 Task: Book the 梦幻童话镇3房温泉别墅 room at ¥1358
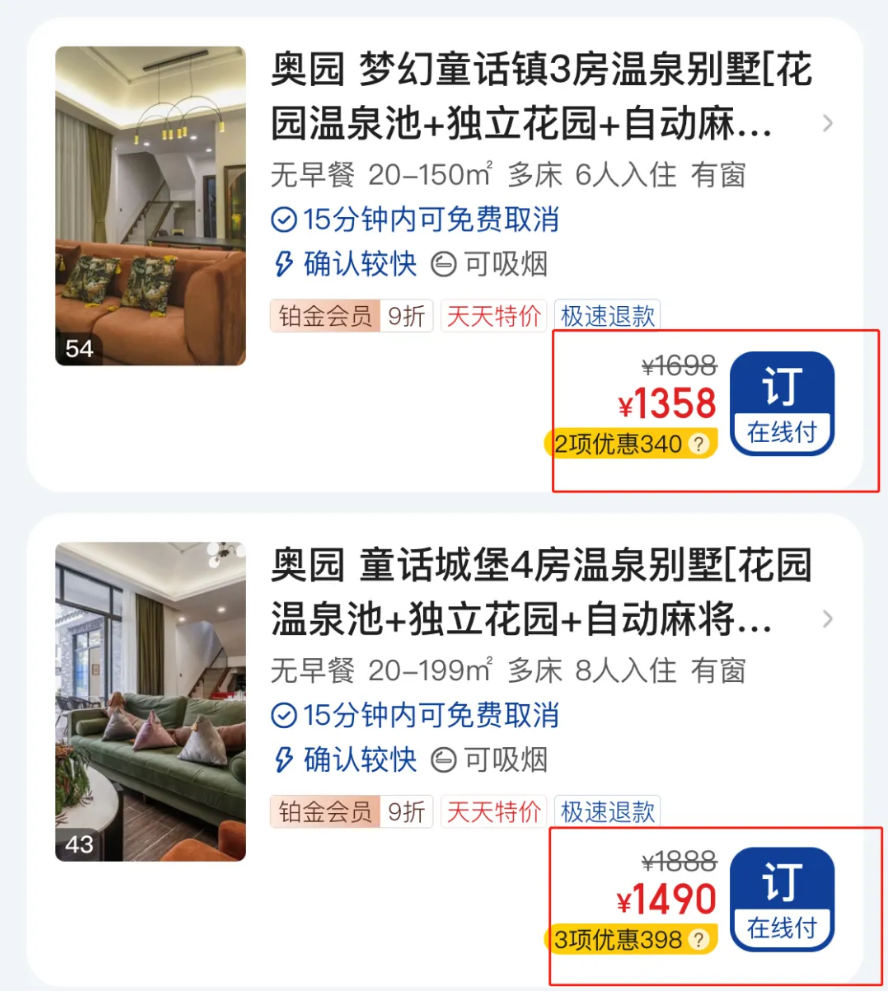pyautogui.click(x=781, y=403)
